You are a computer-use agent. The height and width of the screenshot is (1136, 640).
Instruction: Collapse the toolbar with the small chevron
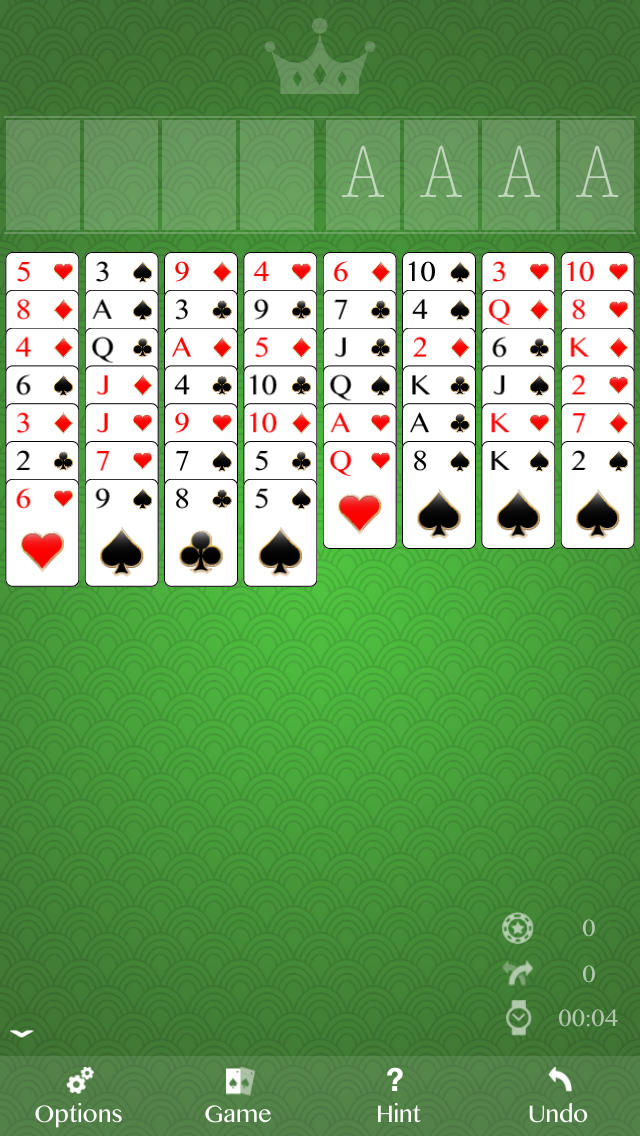coord(22,1034)
